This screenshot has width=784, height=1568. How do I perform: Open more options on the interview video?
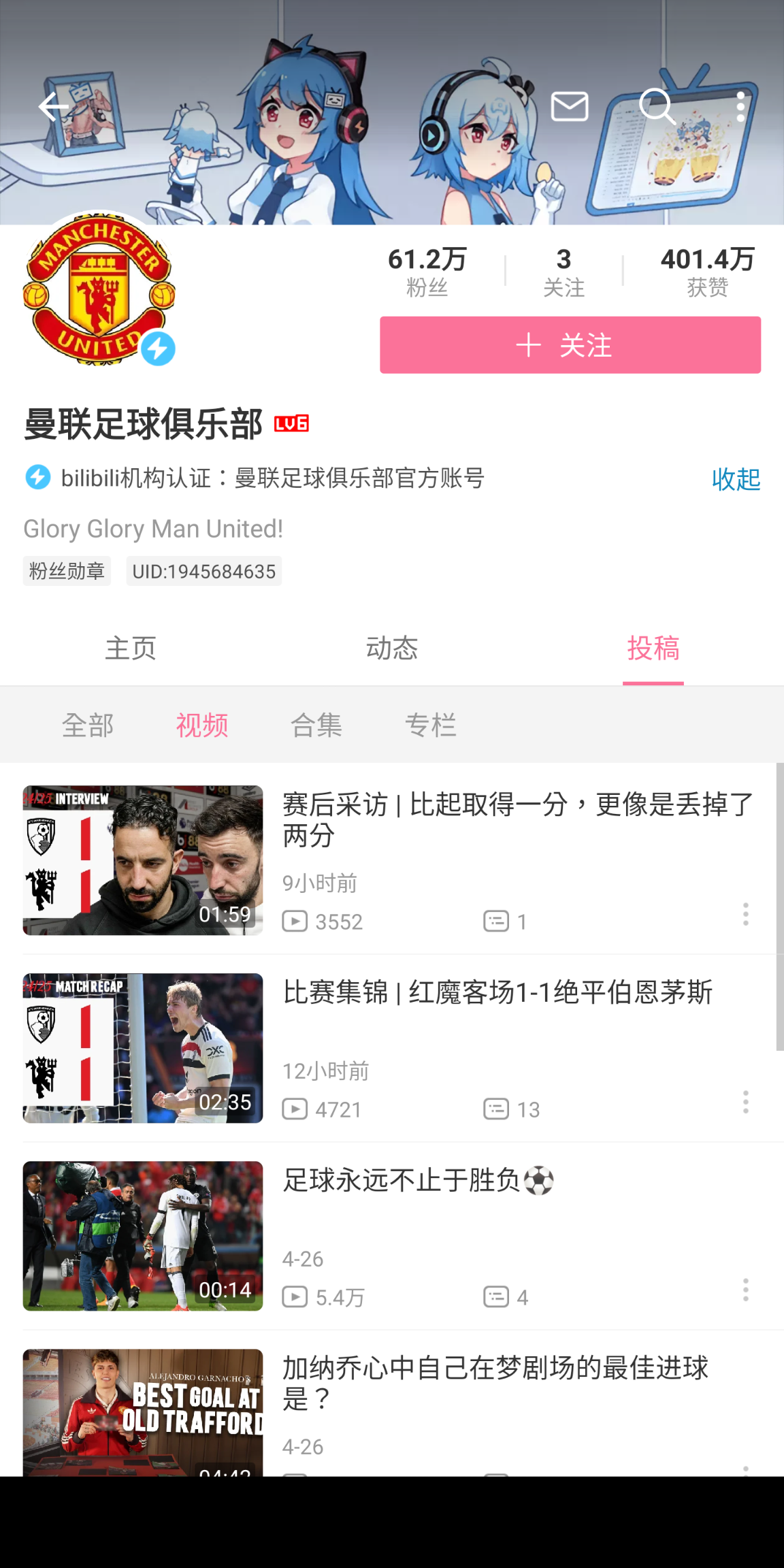coord(746,915)
